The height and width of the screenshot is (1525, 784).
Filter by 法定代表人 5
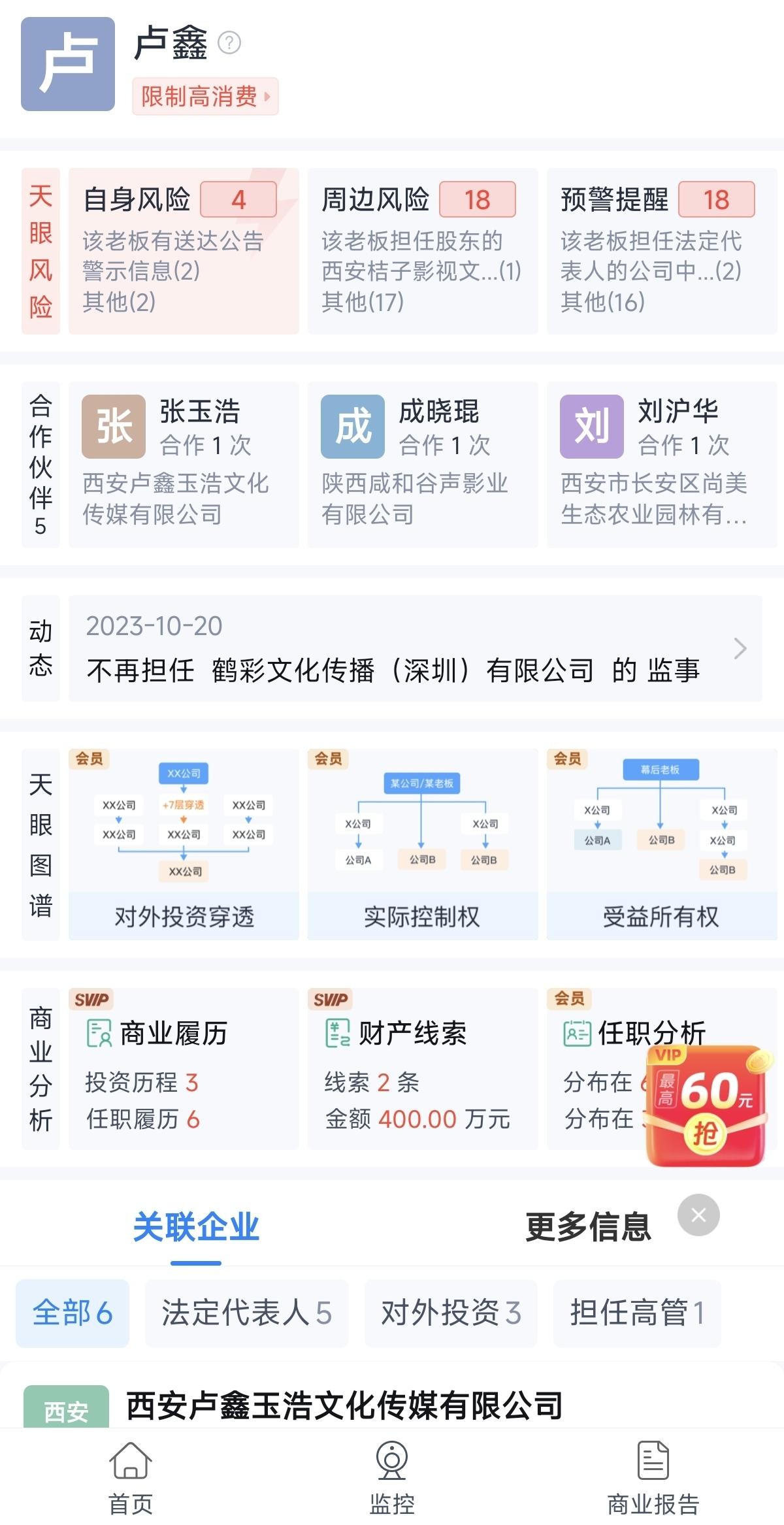246,1313
